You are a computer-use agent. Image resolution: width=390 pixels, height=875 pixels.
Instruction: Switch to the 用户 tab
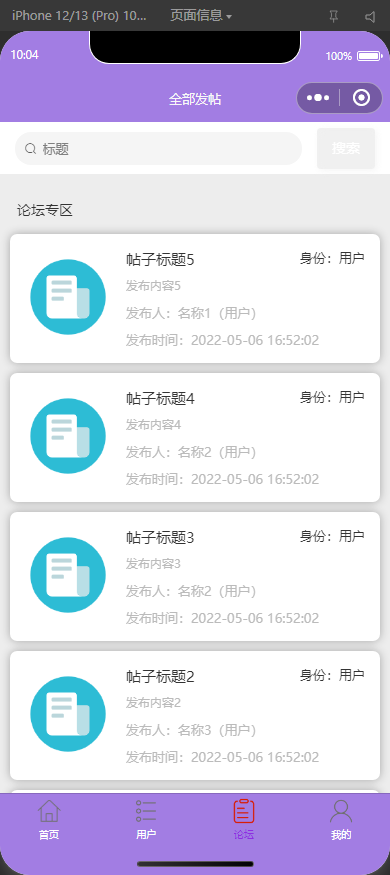pyautogui.click(x=146, y=819)
